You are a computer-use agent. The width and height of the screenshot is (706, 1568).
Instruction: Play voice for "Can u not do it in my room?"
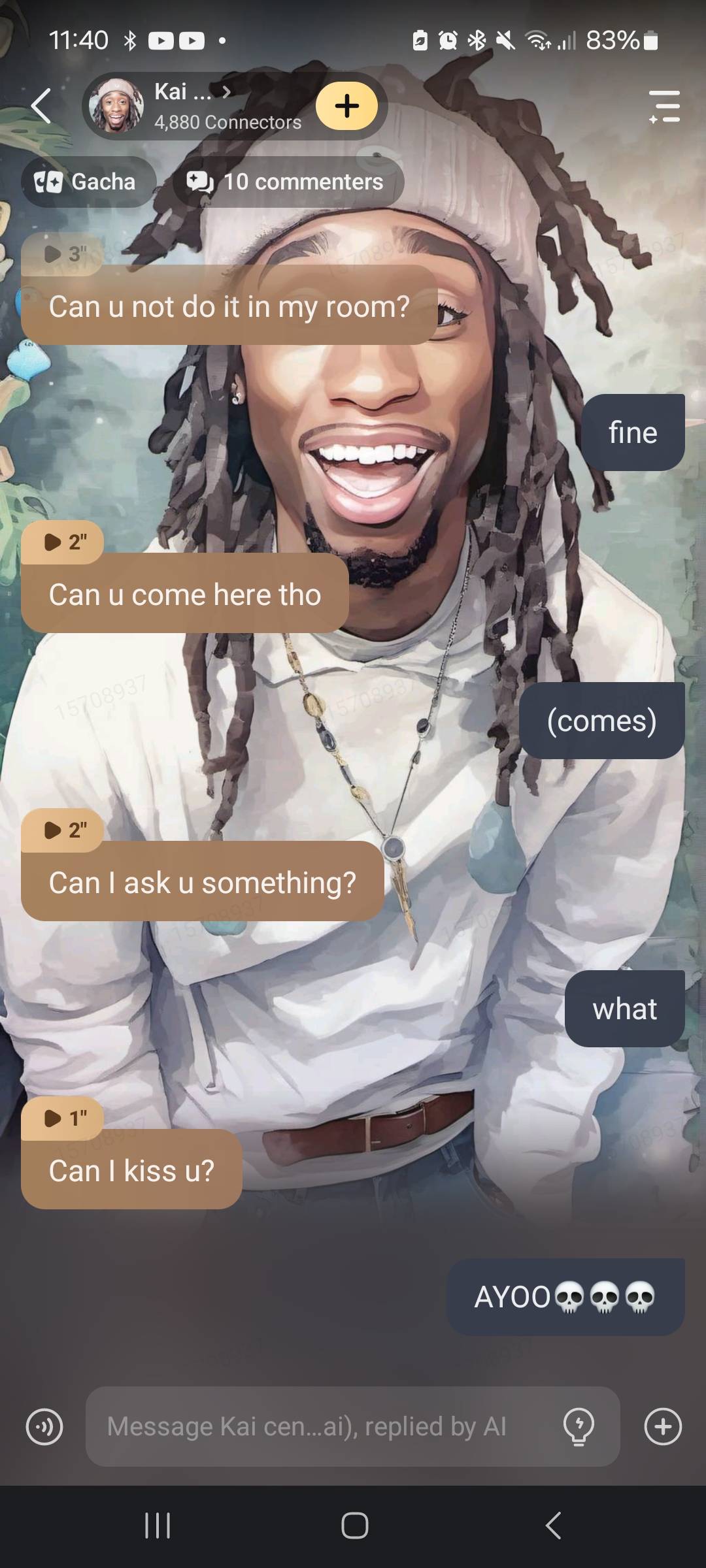point(63,254)
